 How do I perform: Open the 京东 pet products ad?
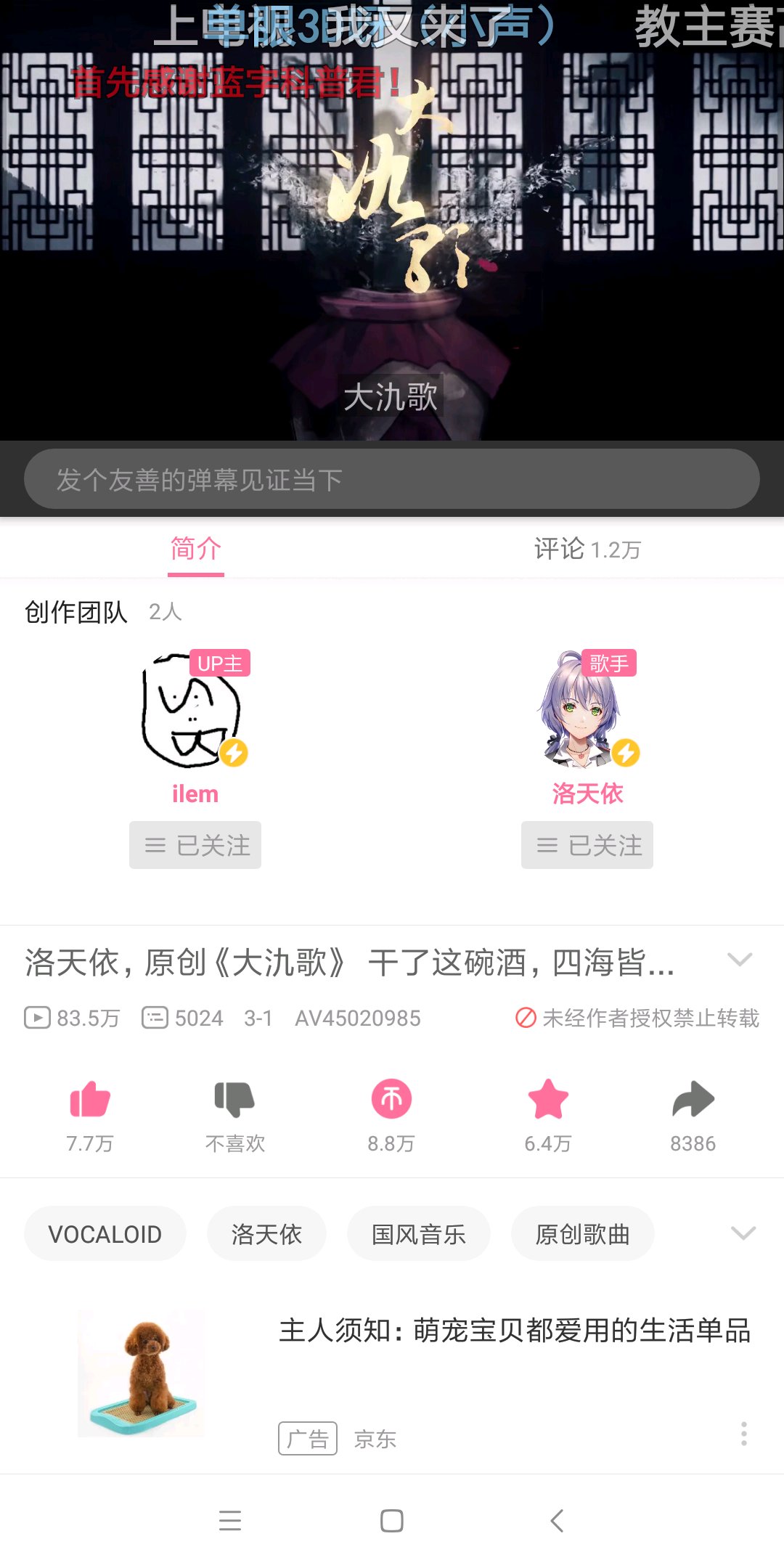514,1331
